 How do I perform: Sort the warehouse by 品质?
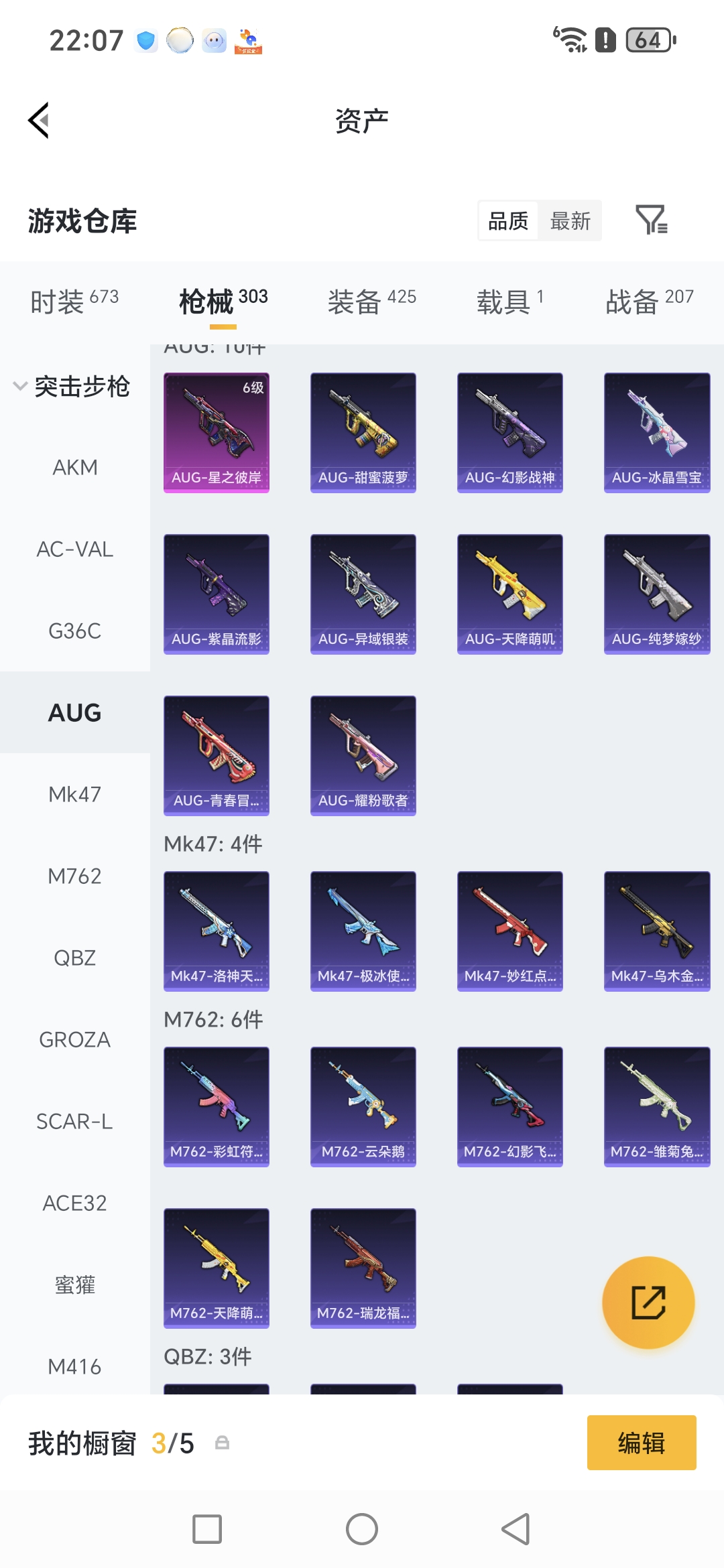pyautogui.click(x=508, y=220)
